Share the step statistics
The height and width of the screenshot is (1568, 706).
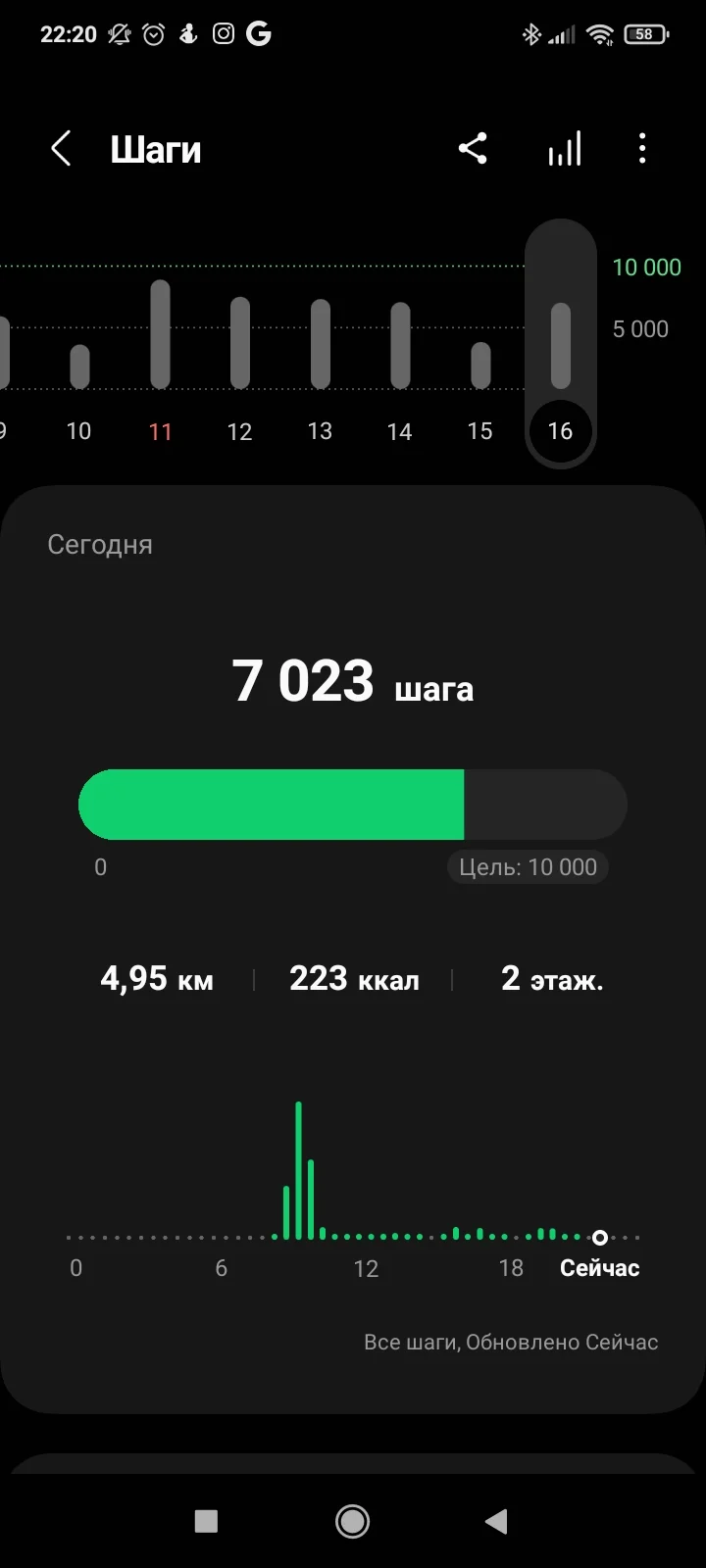[x=473, y=149]
